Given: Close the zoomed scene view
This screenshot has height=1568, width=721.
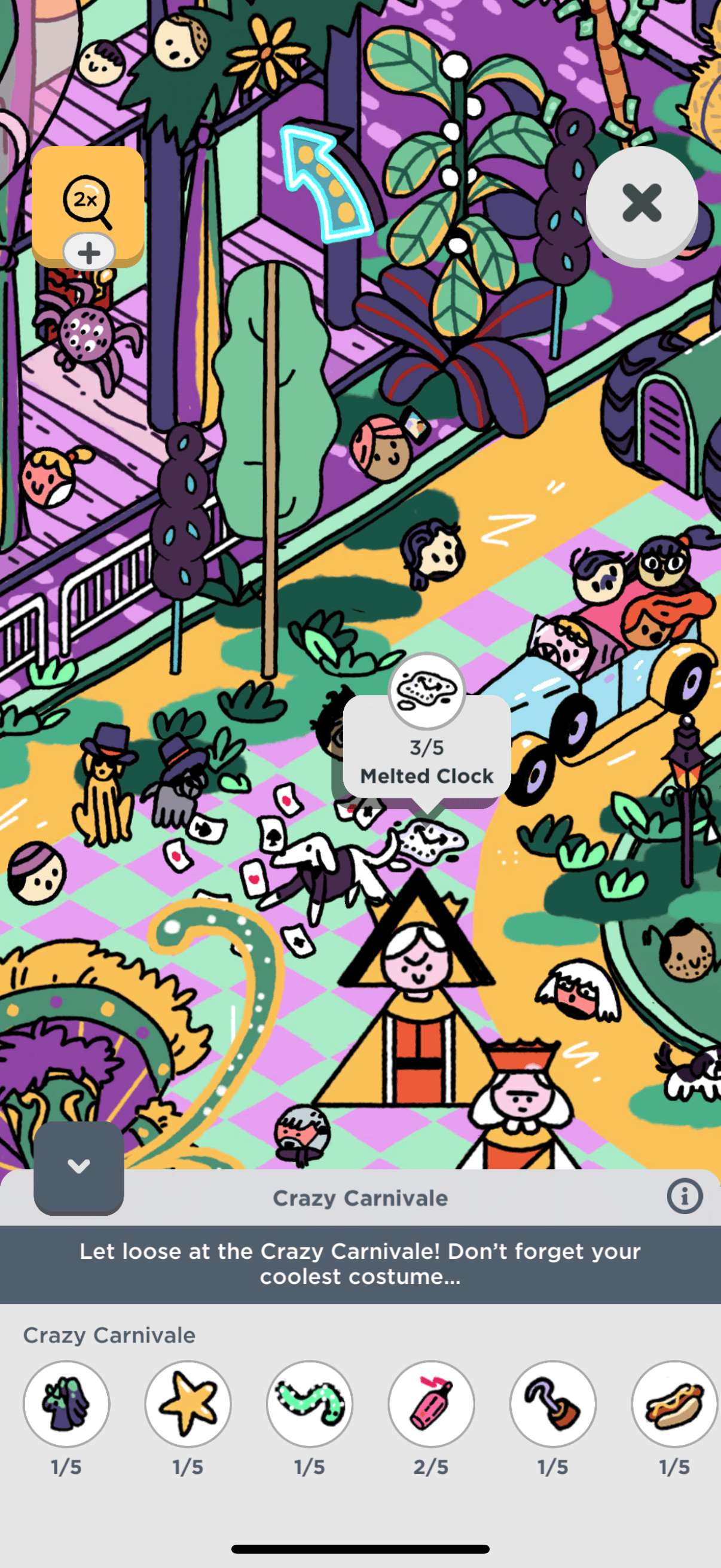Looking at the screenshot, I should click(x=641, y=203).
